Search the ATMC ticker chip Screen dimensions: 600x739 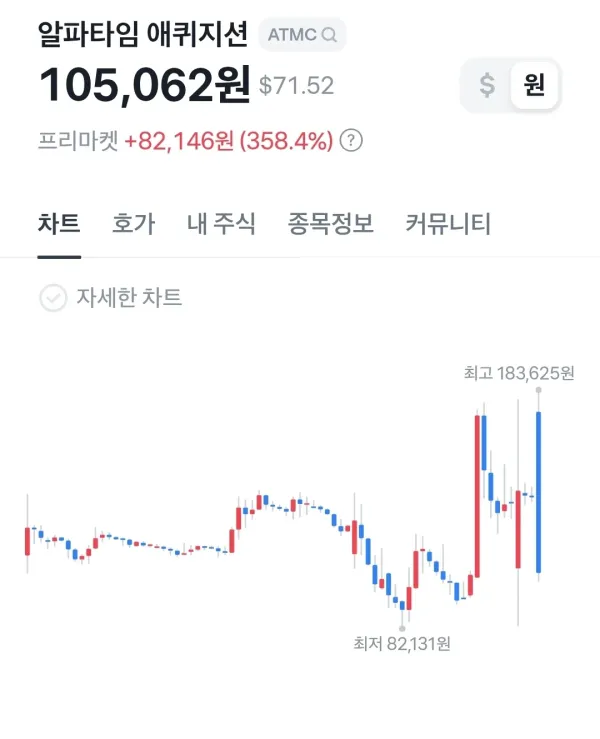pyautogui.click(x=301, y=35)
